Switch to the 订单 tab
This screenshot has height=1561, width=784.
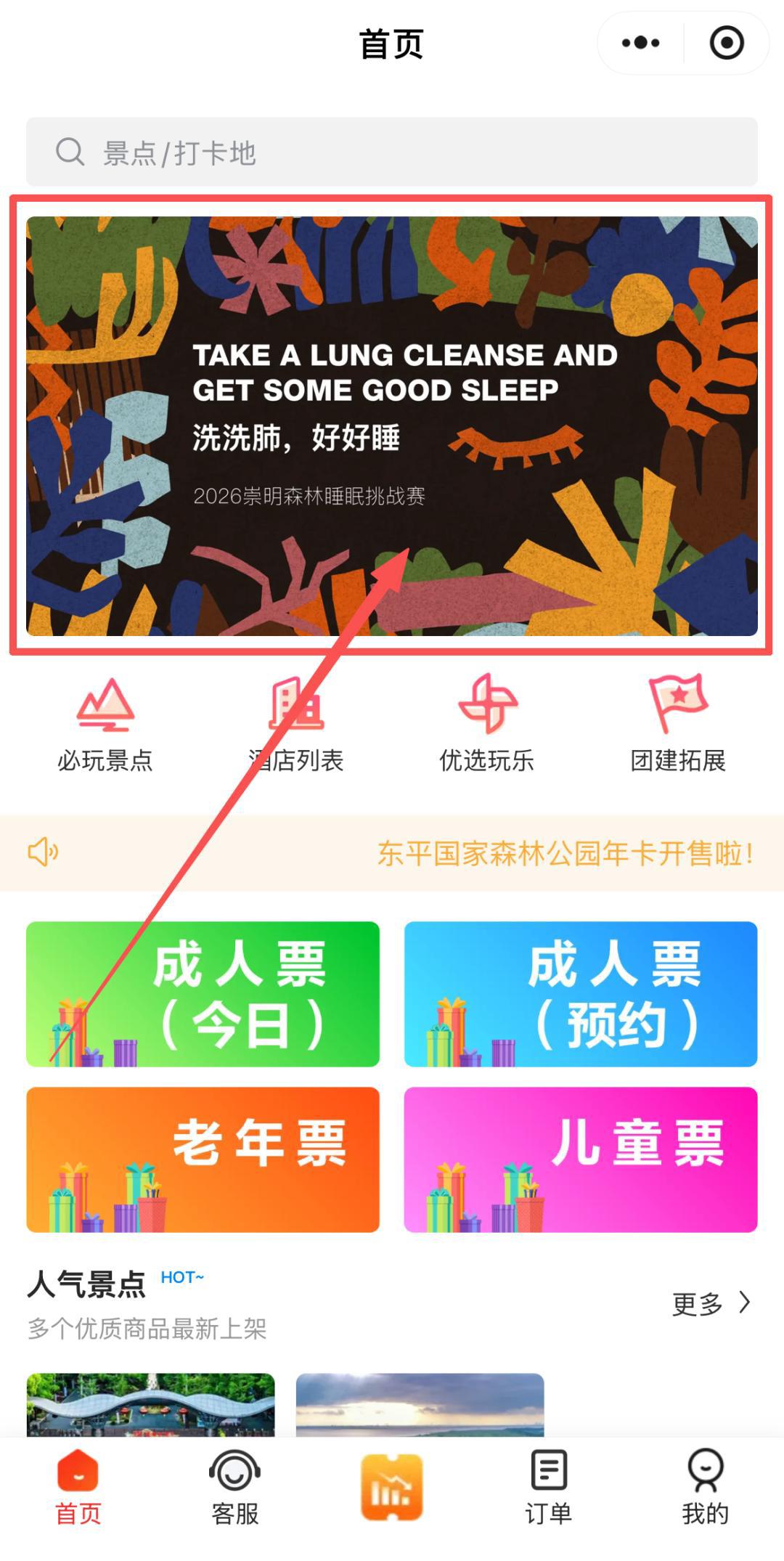click(549, 1488)
